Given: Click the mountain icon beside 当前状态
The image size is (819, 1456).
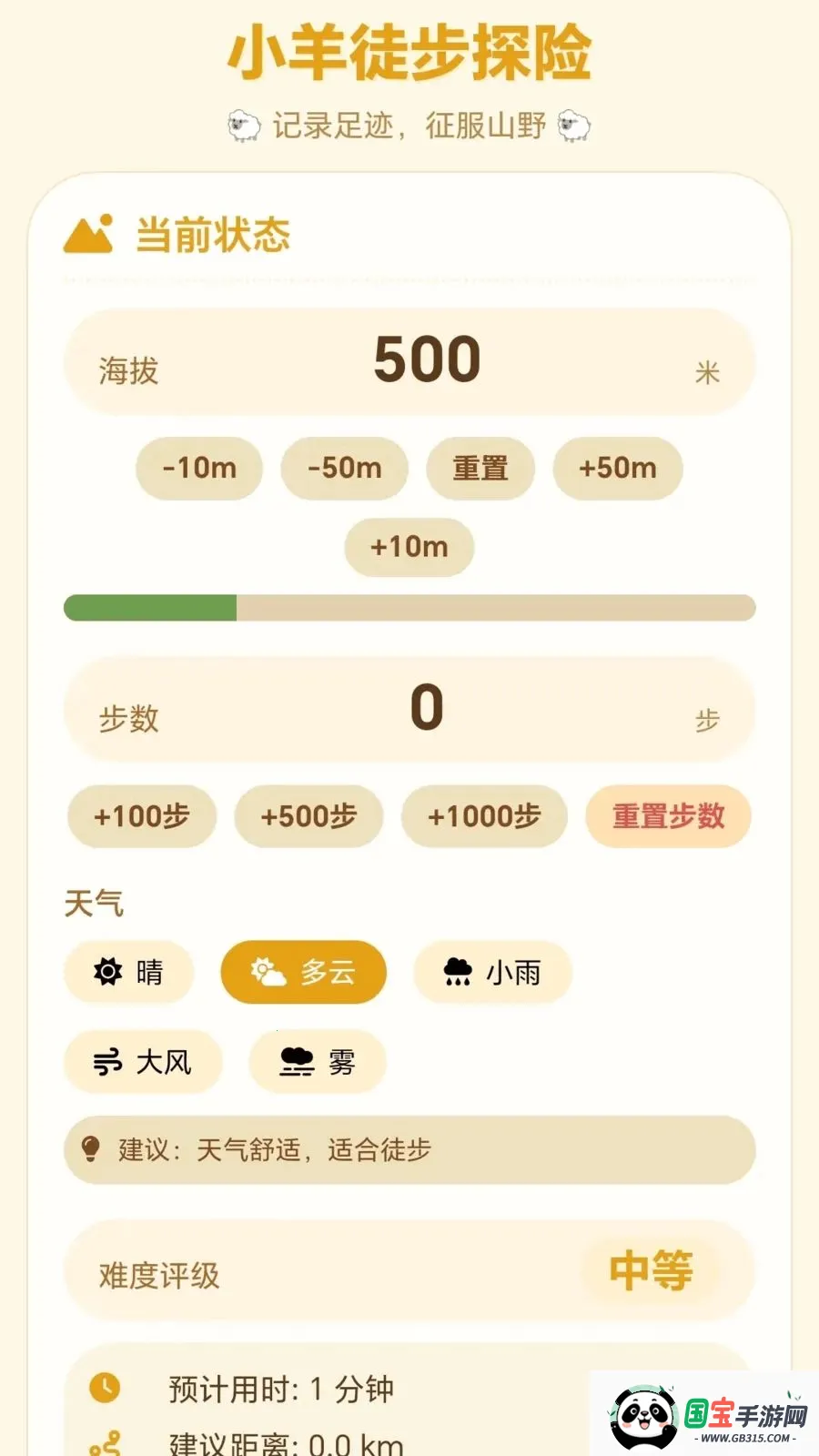Looking at the screenshot, I should pyautogui.click(x=91, y=232).
